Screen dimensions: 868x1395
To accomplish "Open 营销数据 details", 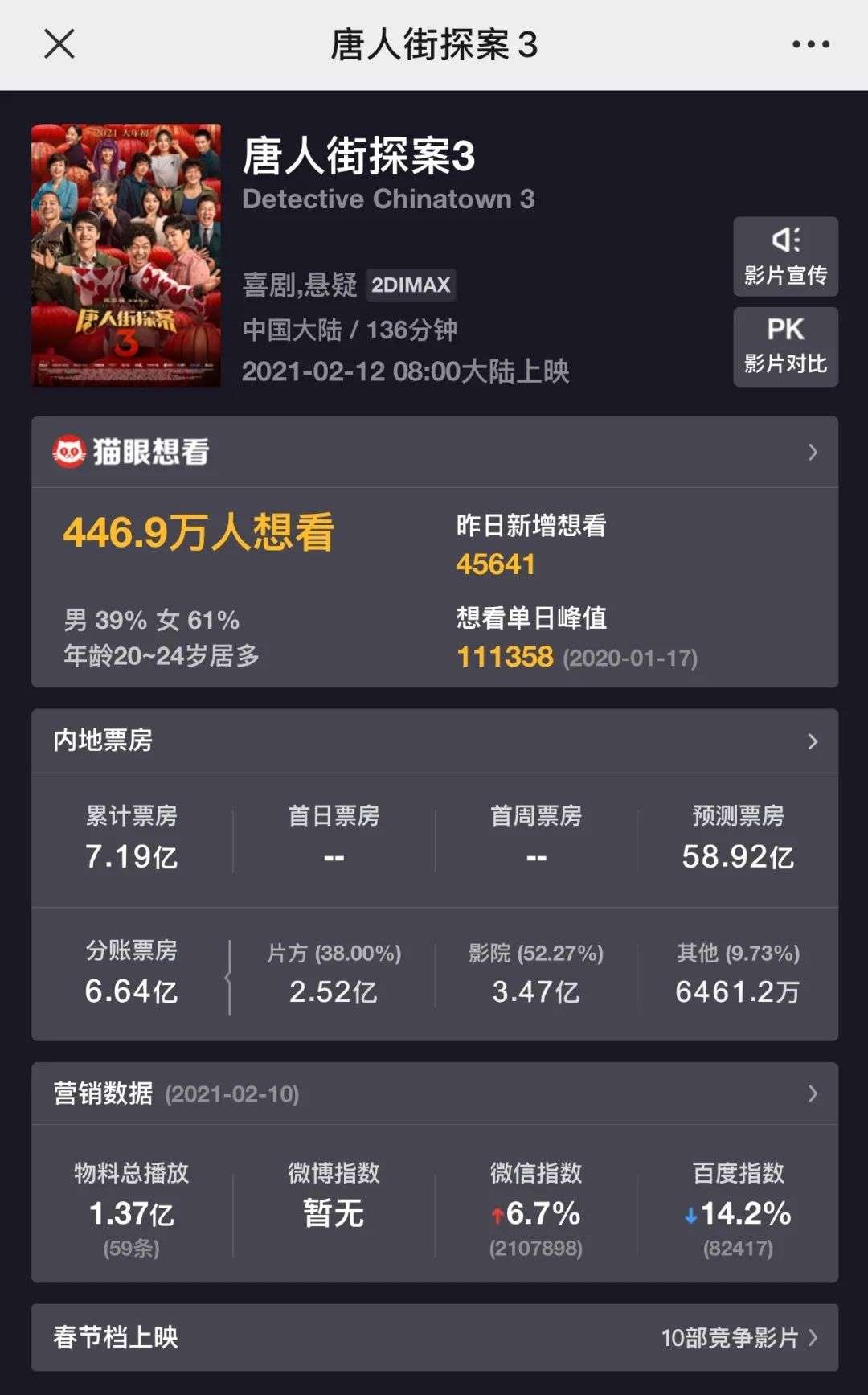I will [x=434, y=1093].
